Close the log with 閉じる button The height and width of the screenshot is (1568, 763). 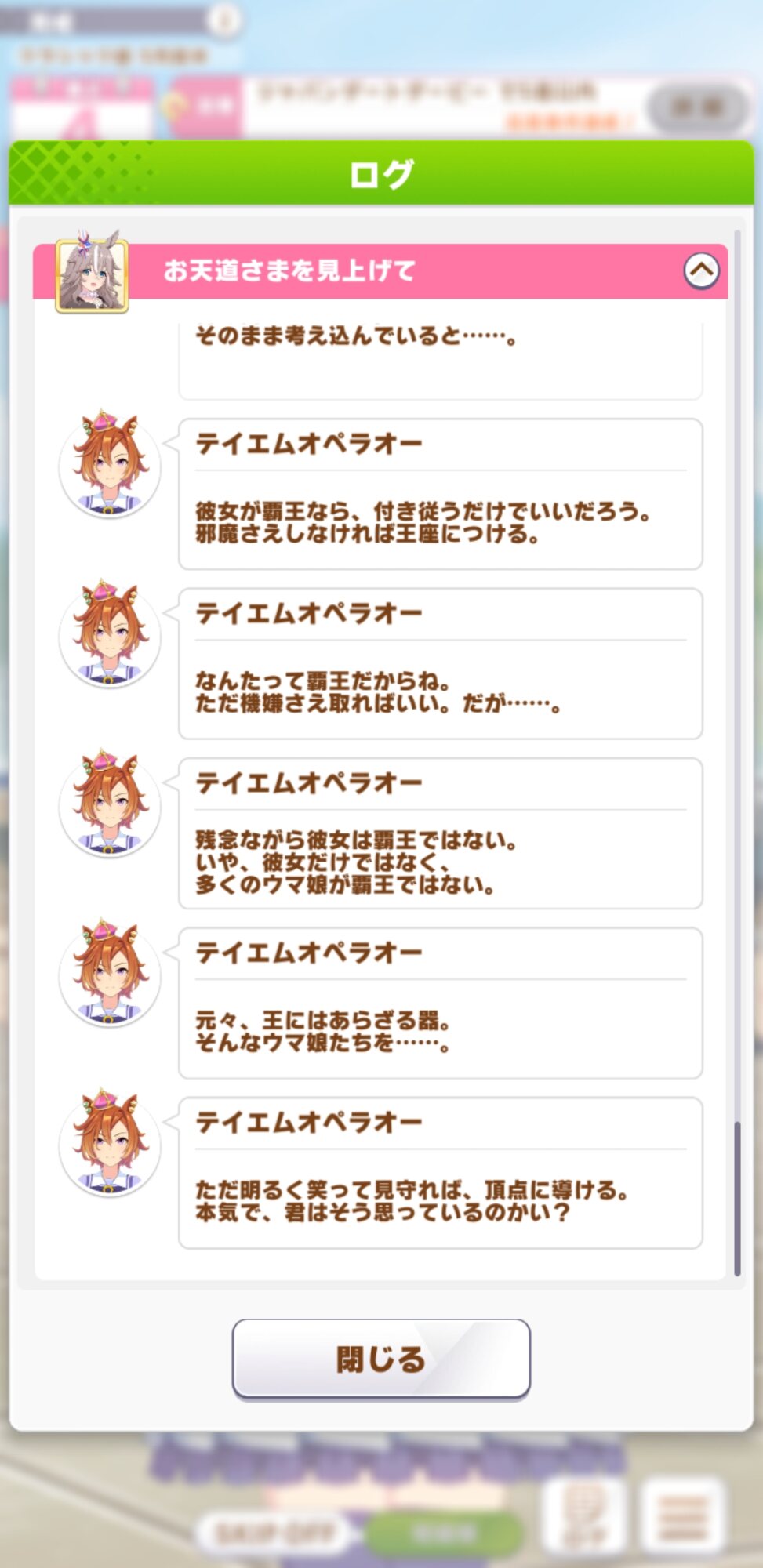click(381, 1359)
